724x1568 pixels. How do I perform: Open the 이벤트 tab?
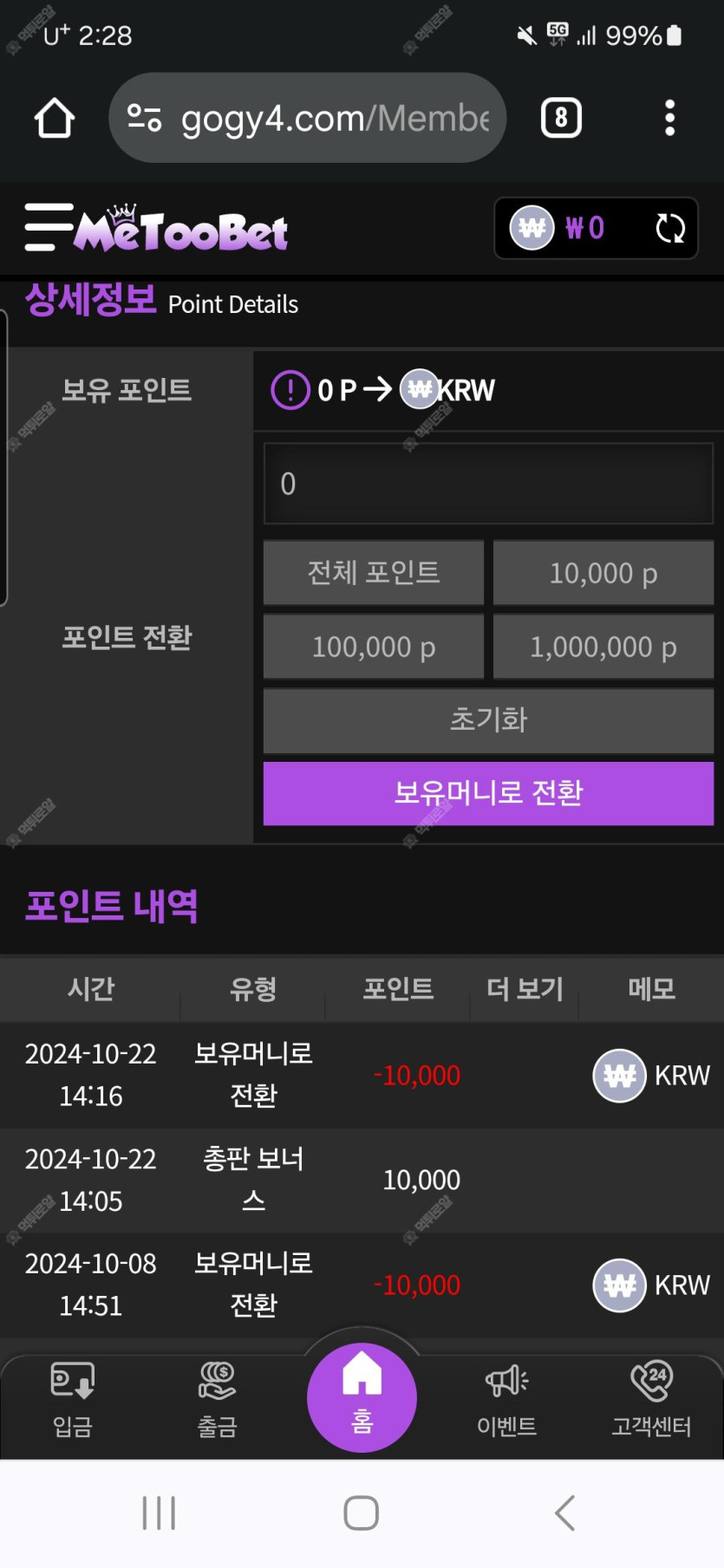point(506,1401)
